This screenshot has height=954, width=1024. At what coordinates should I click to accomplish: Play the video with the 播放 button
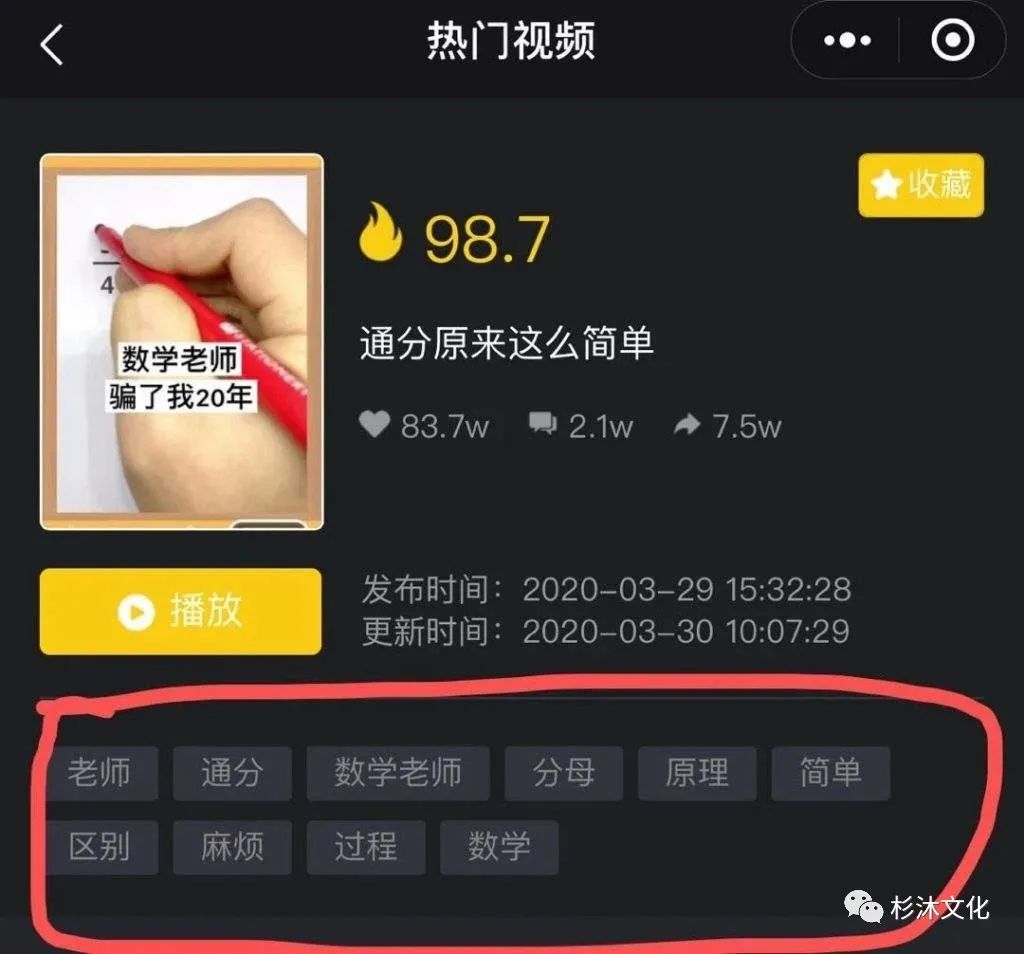(180, 612)
